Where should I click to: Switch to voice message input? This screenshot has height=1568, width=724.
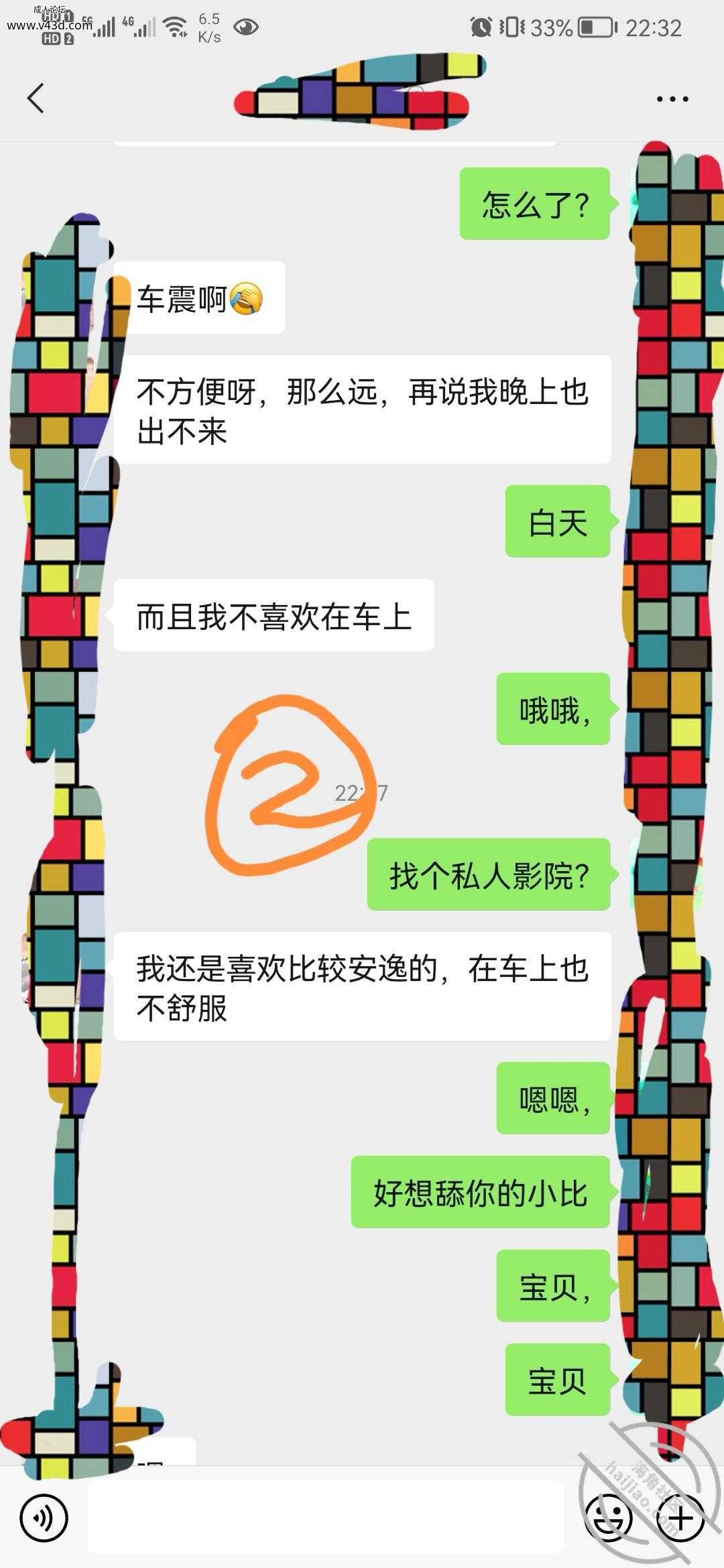click(x=44, y=1517)
